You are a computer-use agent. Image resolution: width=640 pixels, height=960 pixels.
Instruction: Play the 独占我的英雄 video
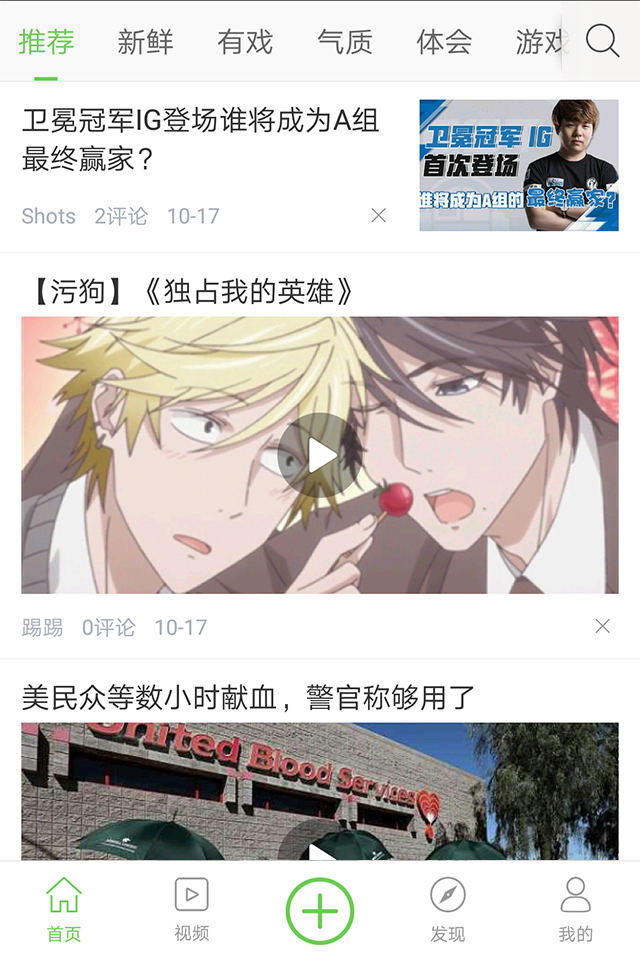point(320,456)
